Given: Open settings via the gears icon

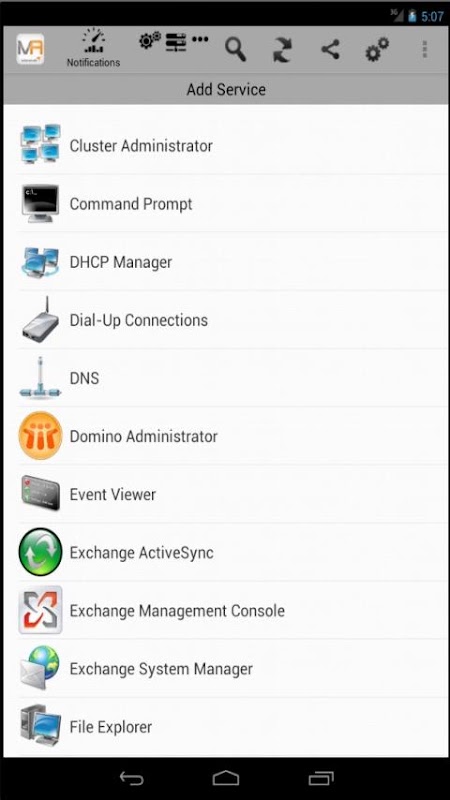Looking at the screenshot, I should click(377, 49).
